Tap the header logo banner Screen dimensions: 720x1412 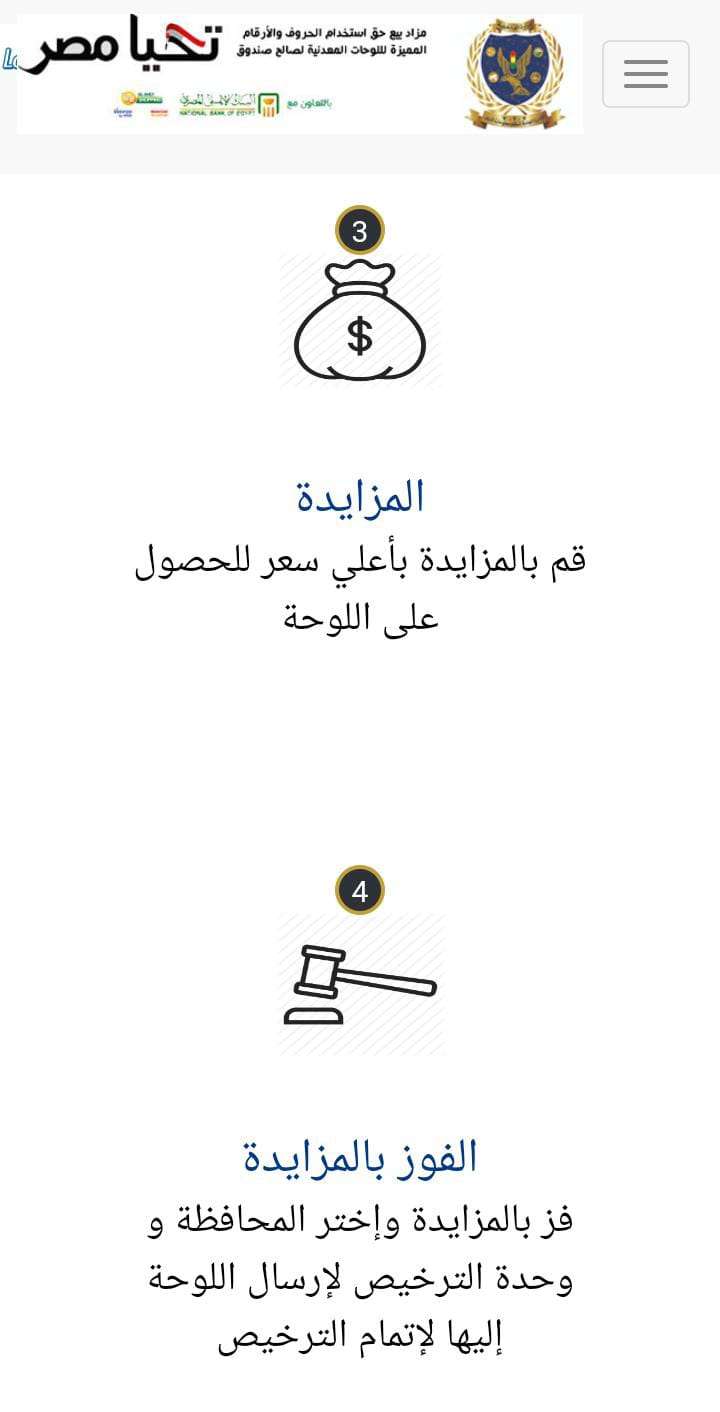(300, 73)
